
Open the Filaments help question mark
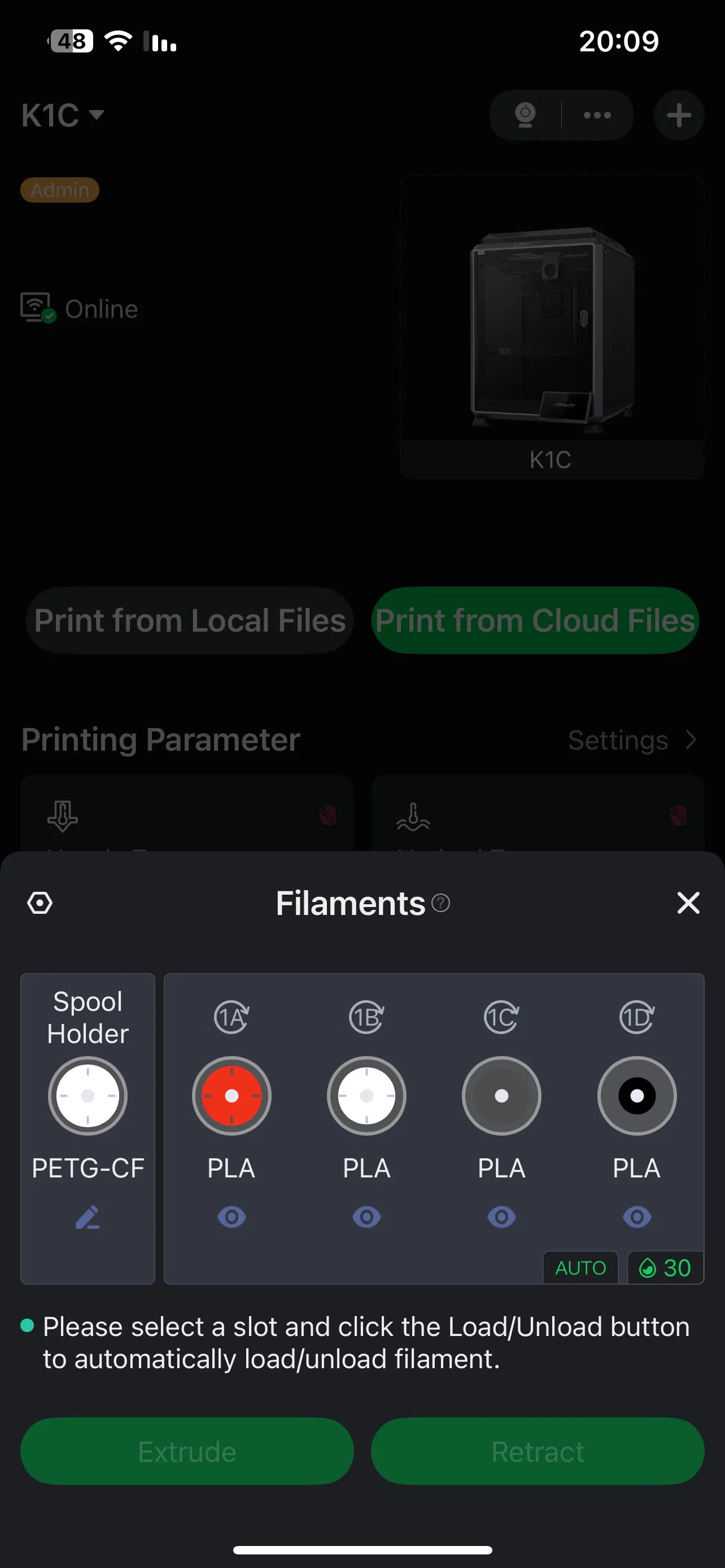tap(441, 903)
